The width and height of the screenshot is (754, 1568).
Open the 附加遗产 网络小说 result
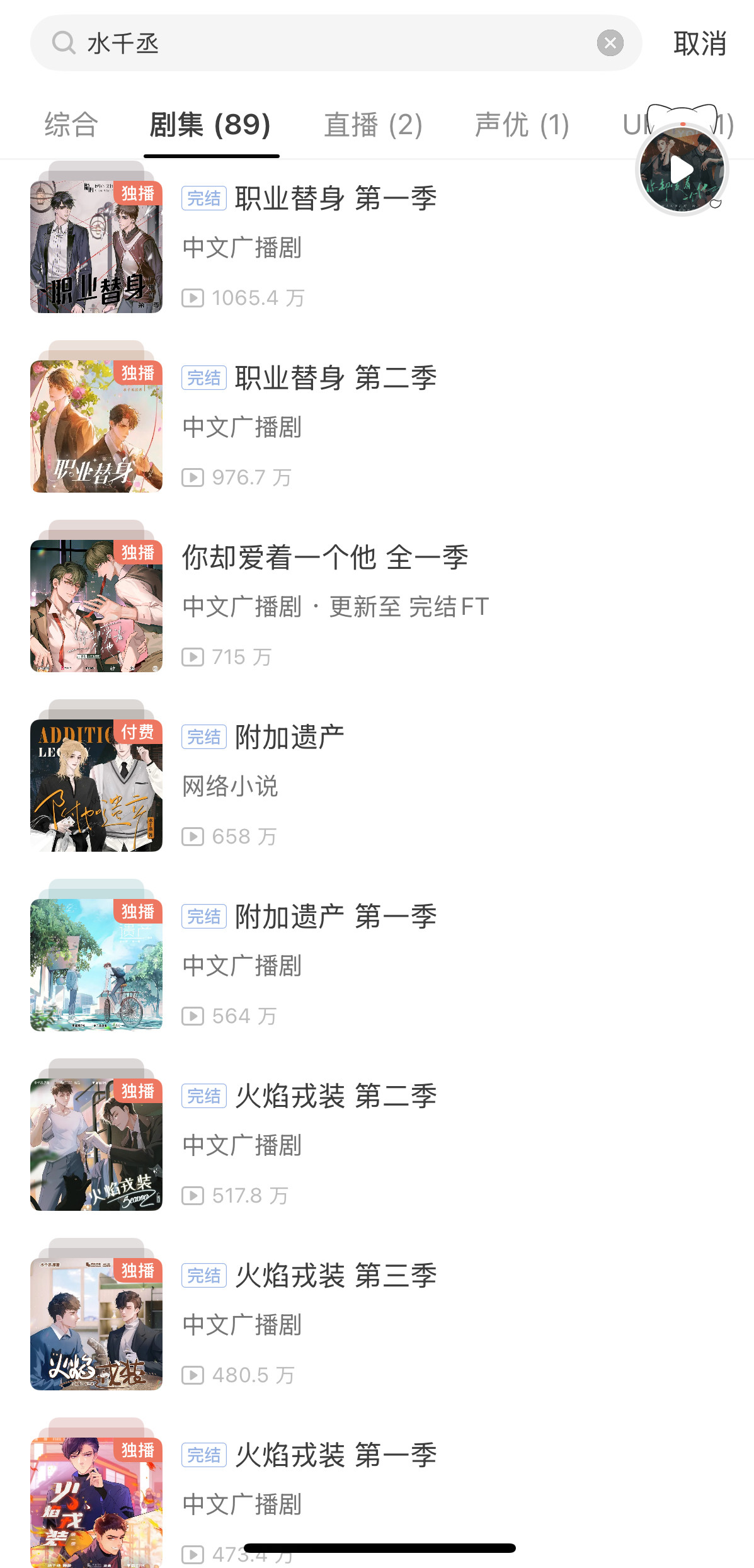tap(289, 738)
